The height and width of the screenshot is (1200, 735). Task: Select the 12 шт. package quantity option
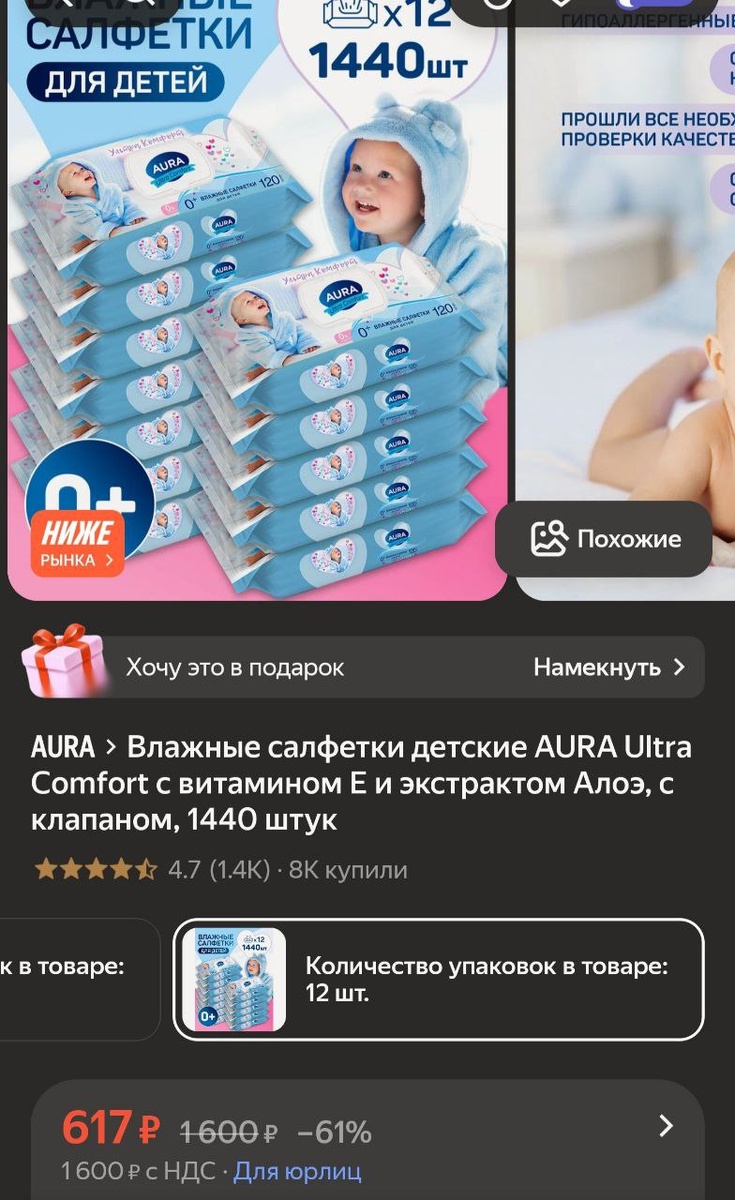coord(438,979)
